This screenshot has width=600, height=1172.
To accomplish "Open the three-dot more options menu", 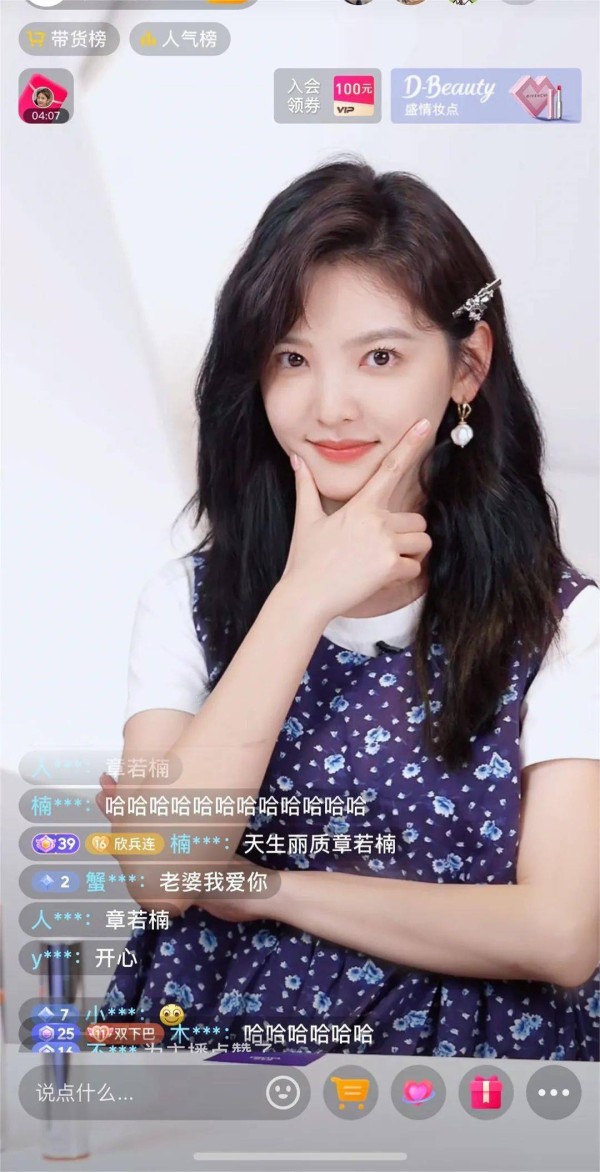I will point(554,1093).
